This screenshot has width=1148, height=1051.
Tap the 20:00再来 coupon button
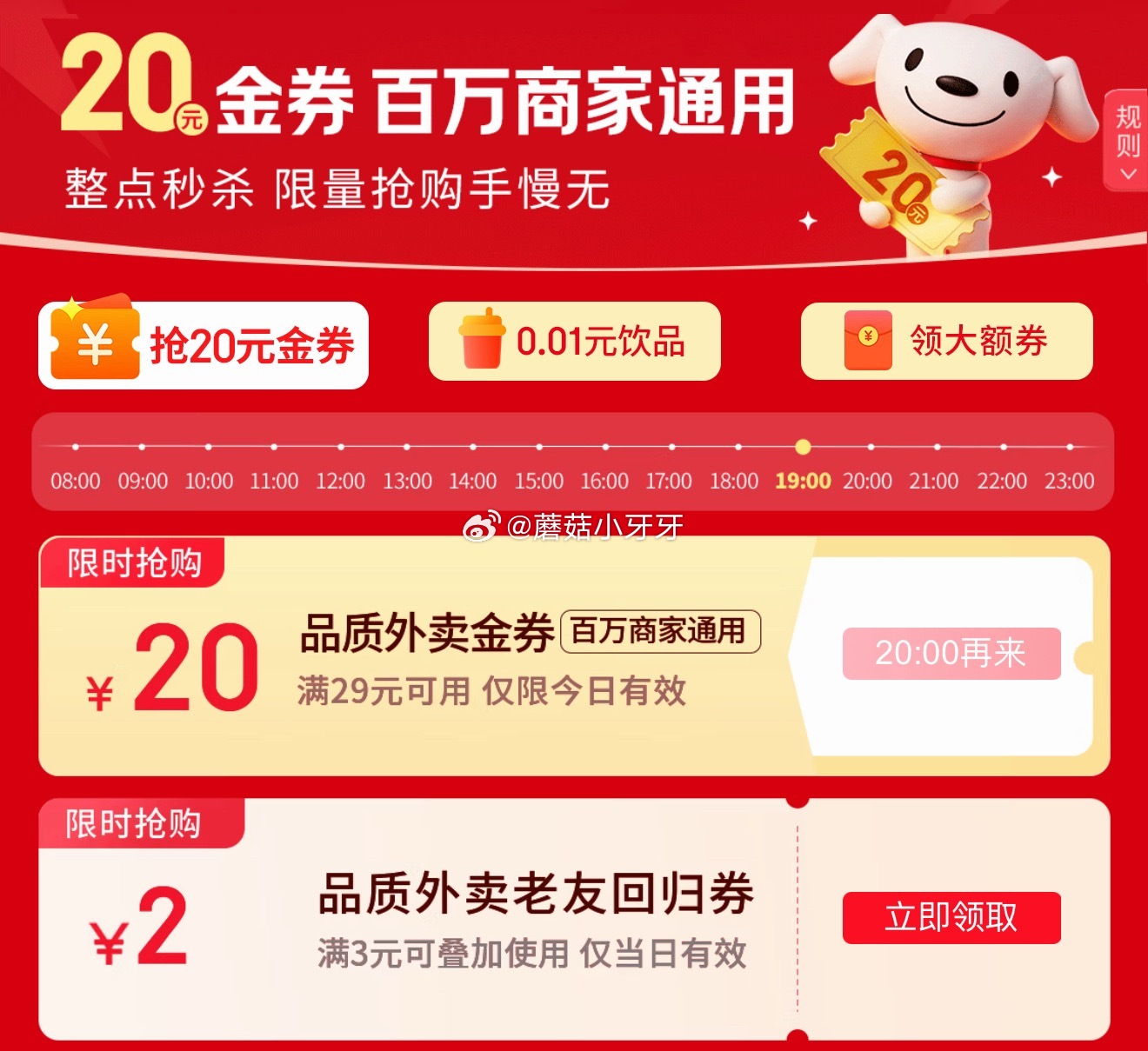pyautogui.click(x=951, y=654)
